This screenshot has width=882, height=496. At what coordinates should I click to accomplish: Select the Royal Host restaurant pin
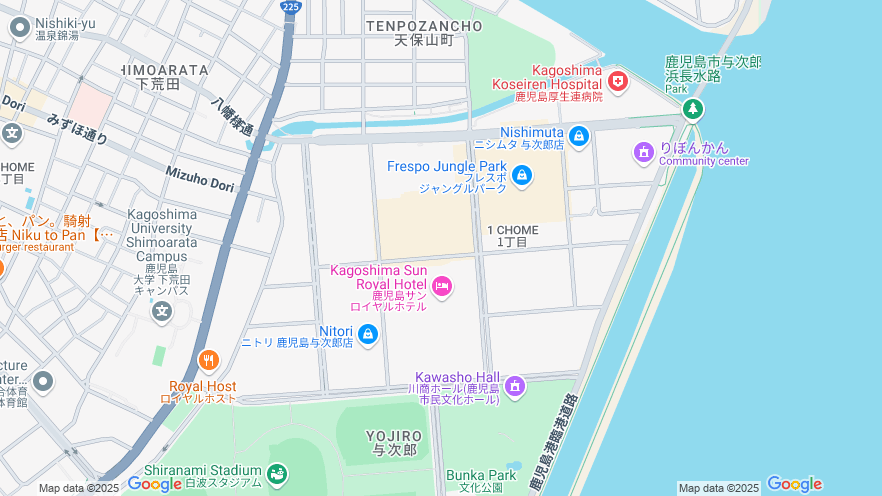[x=208, y=361]
